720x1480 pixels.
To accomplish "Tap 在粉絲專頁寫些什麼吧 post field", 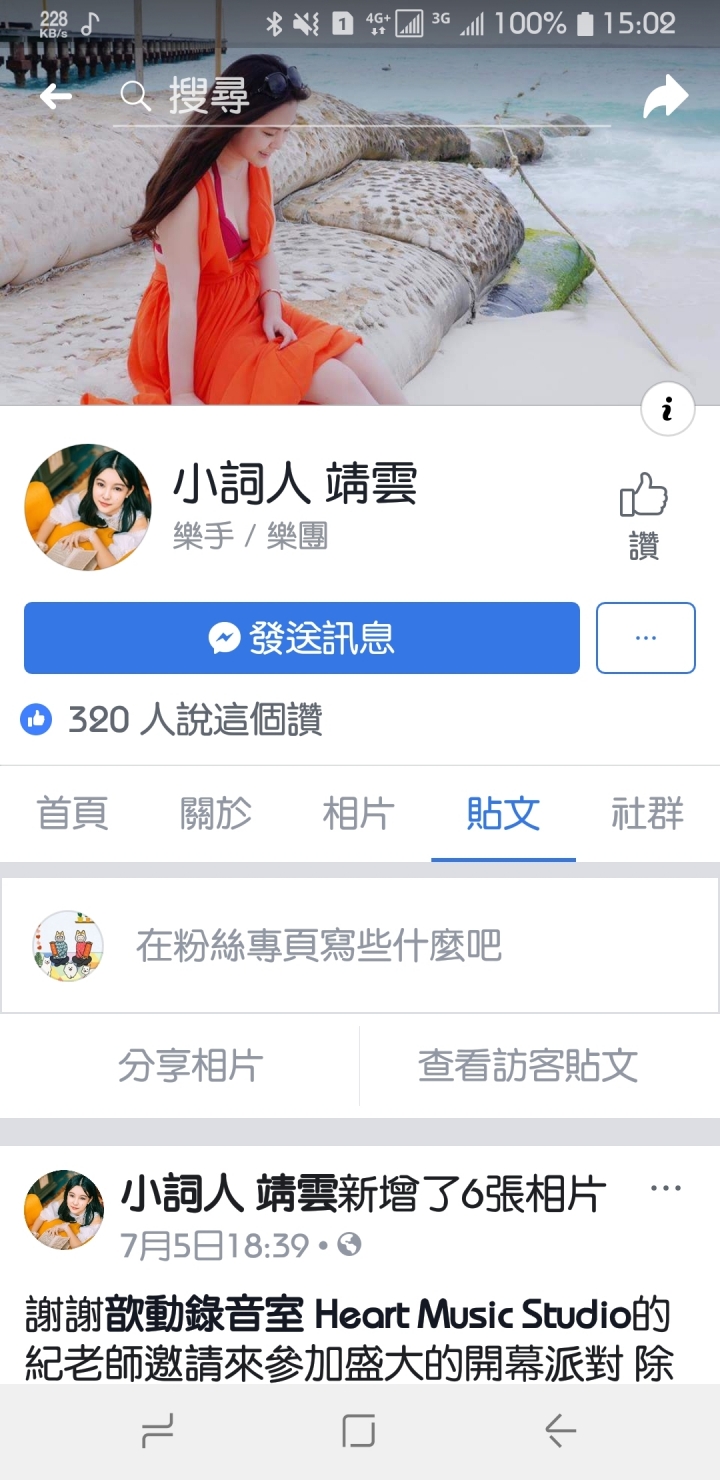I will click(320, 945).
